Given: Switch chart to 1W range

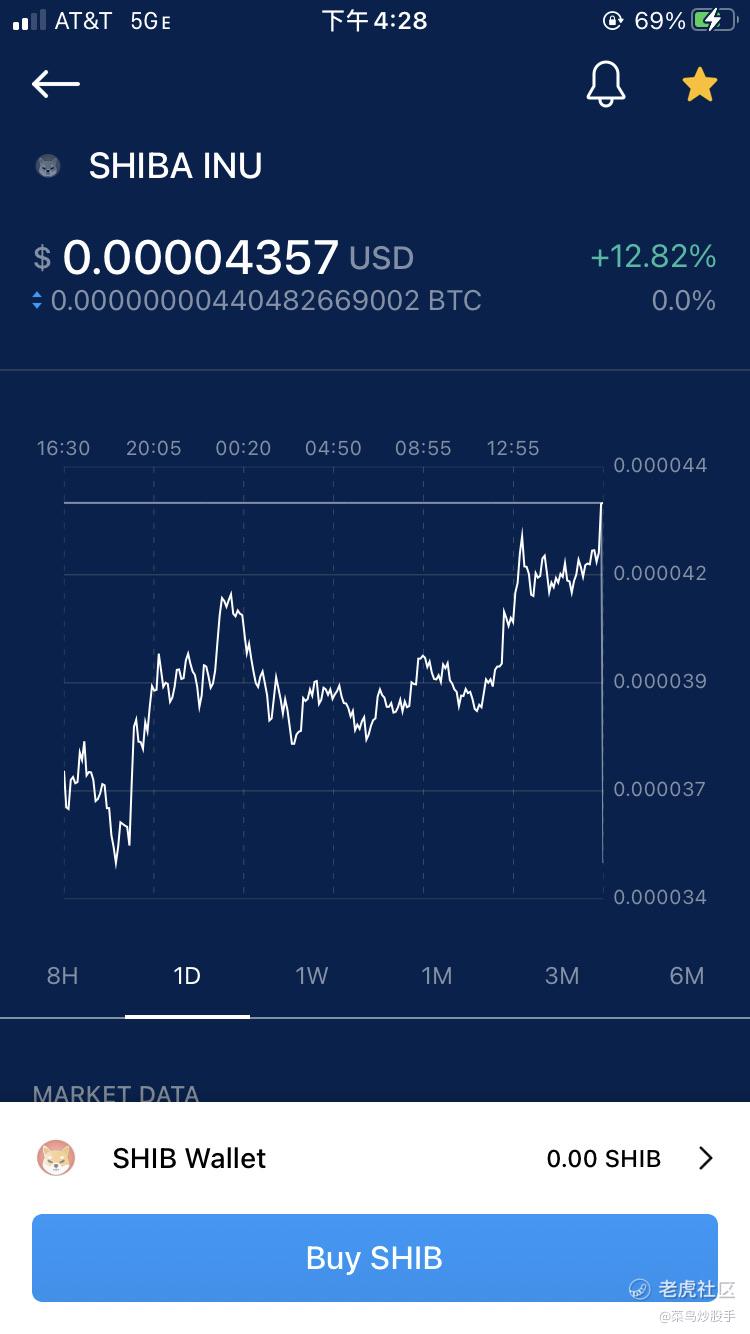Looking at the screenshot, I should click(312, 975).
